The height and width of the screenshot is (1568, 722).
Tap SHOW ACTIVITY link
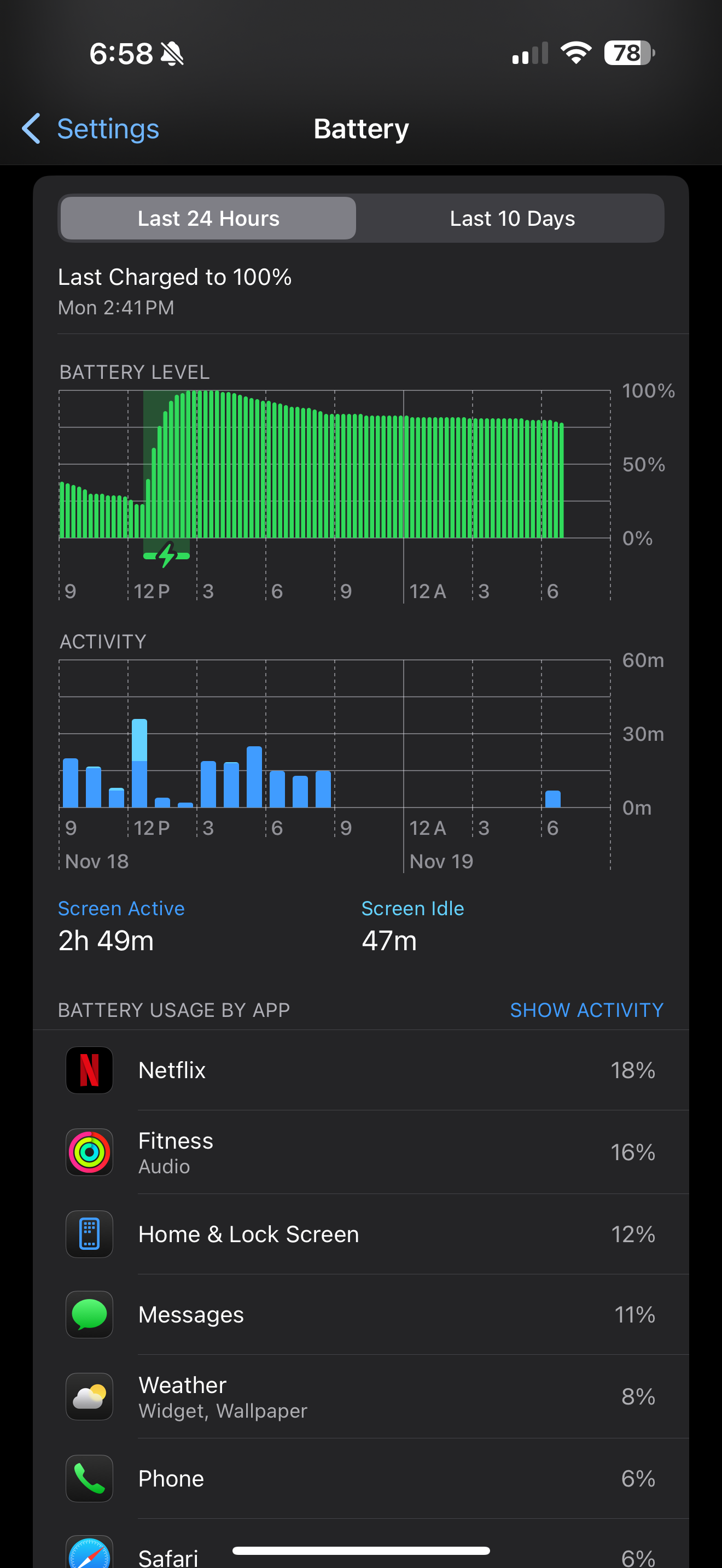(x=586, y=1010)
